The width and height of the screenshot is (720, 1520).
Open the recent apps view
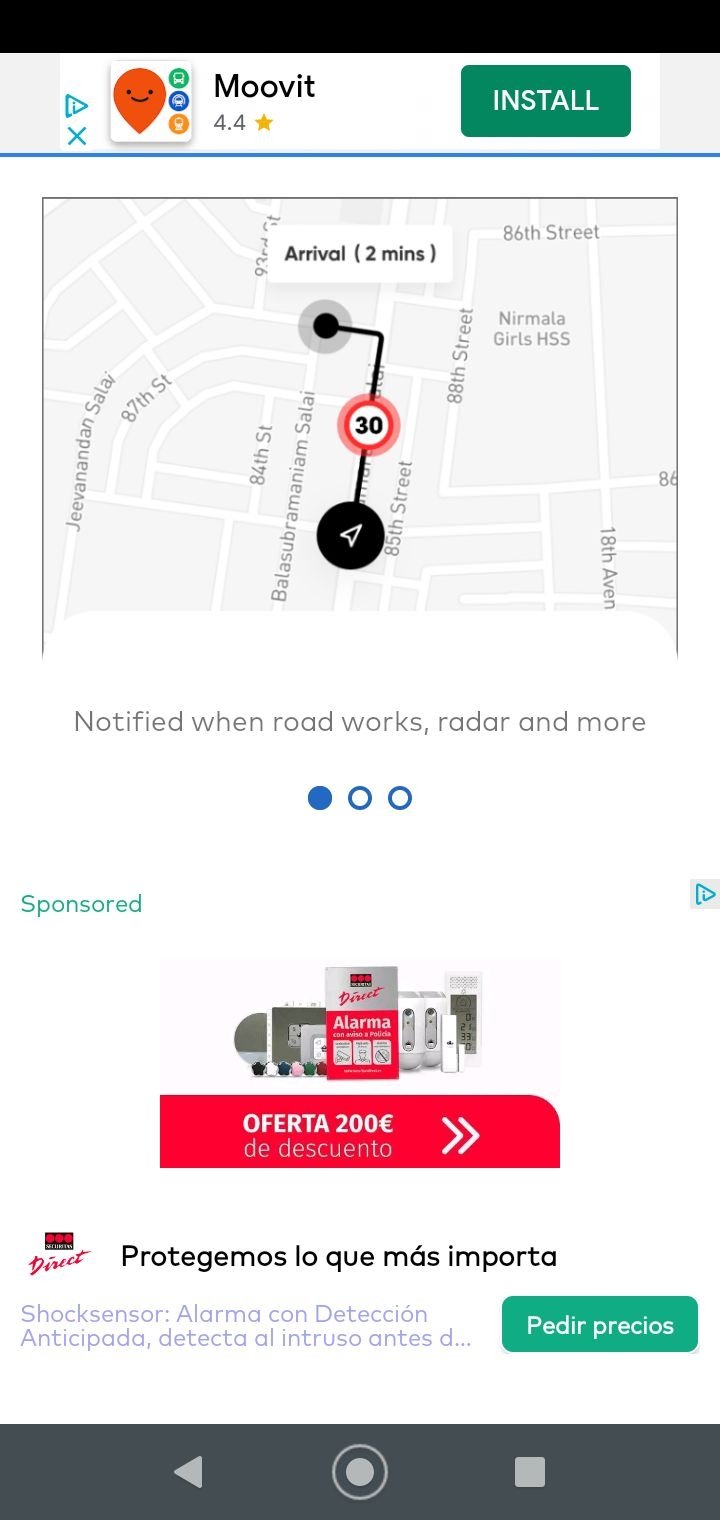529,1472
